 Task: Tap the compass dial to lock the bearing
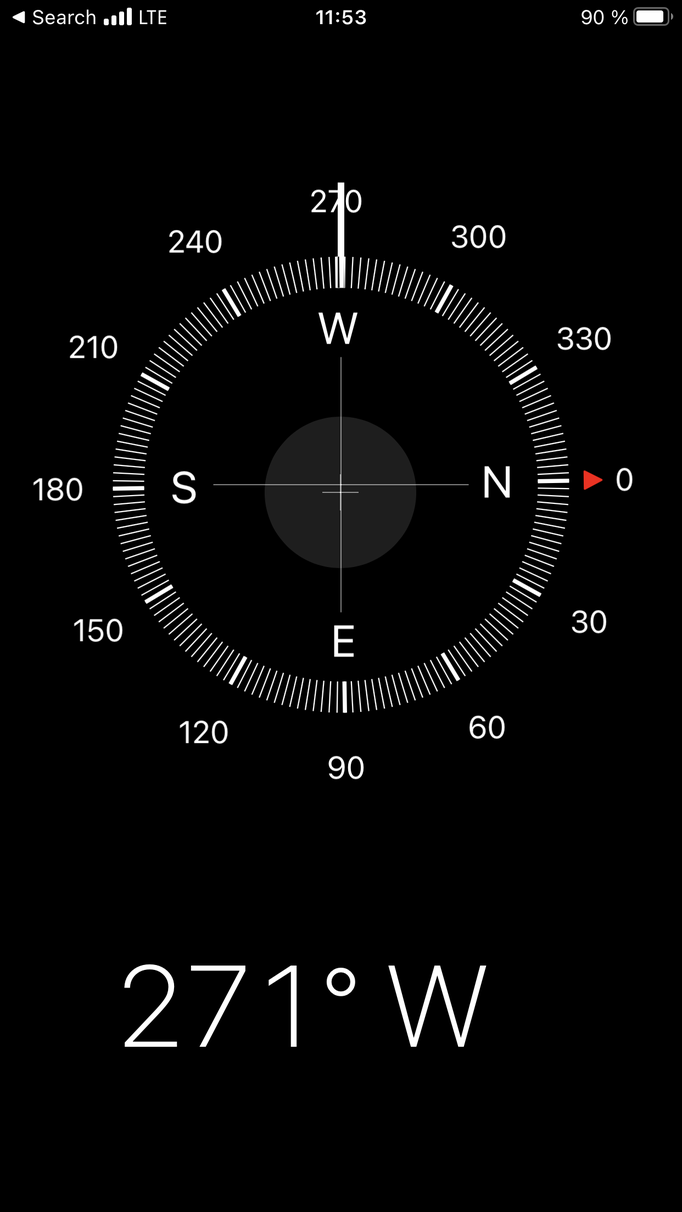point(341,485)
